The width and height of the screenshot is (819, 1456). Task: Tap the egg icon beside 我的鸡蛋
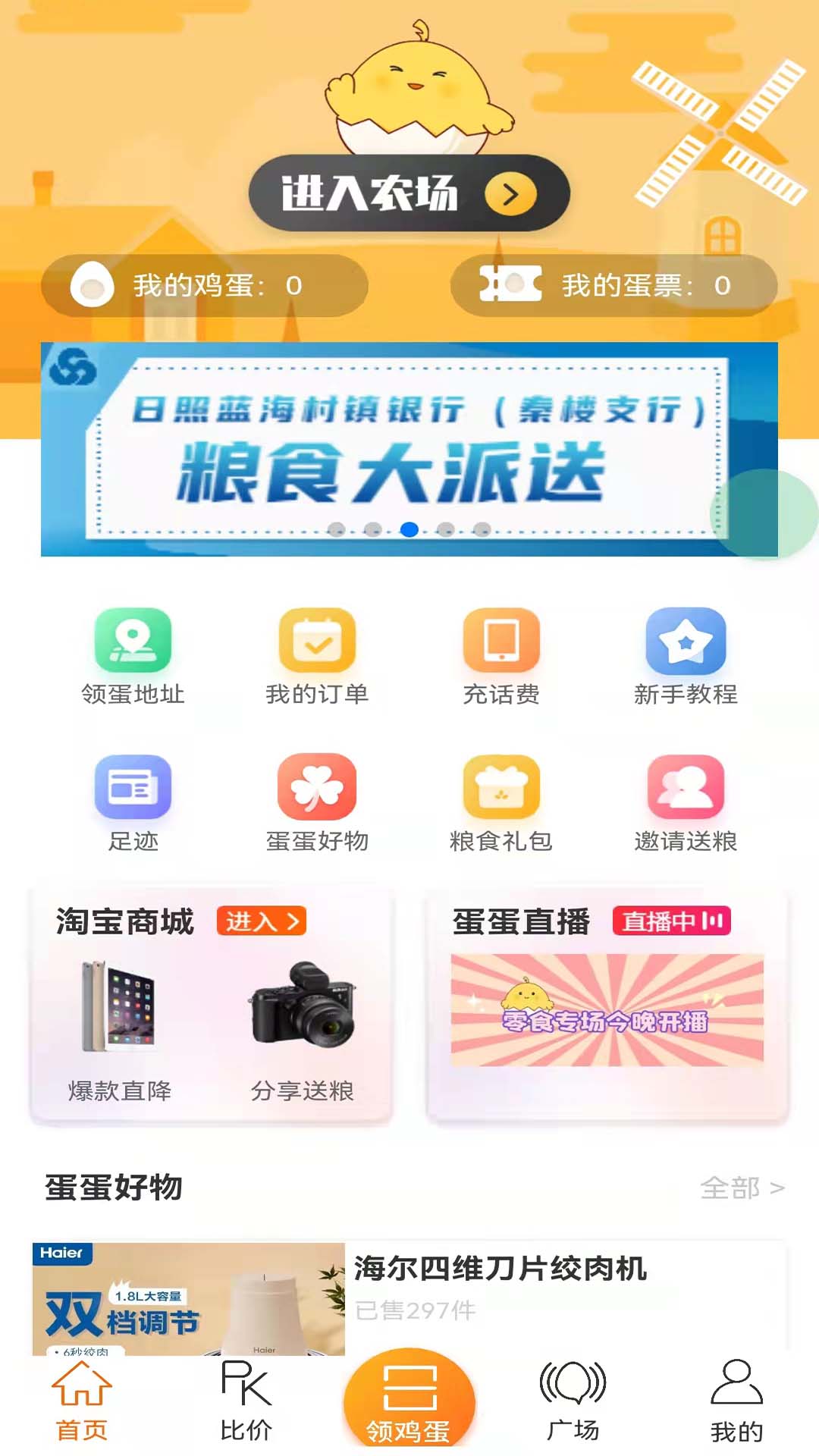coord(92,284)
